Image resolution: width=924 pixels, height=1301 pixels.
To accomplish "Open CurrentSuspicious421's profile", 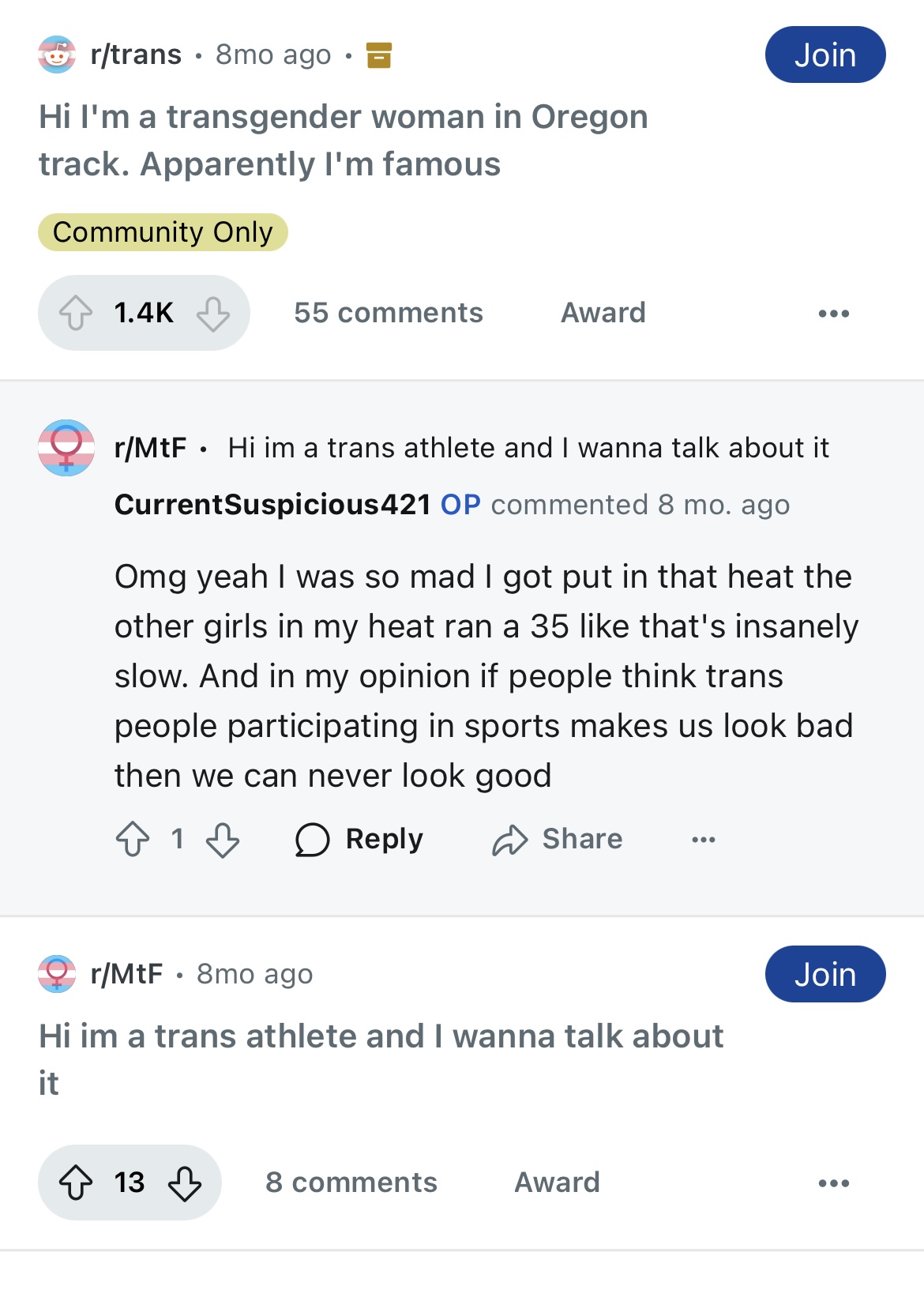I will [x=272, y=504].
